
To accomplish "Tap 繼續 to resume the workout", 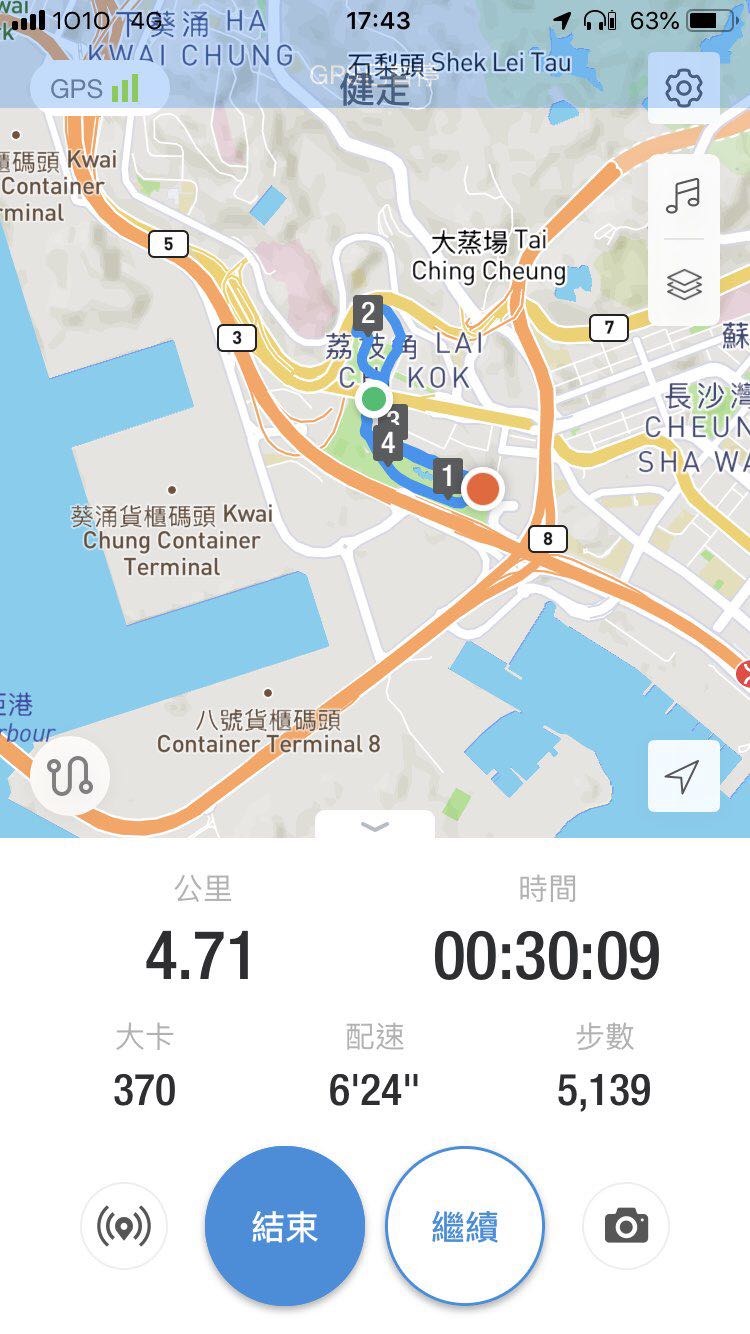I will pyautogui.click(x=465, y=1226).
